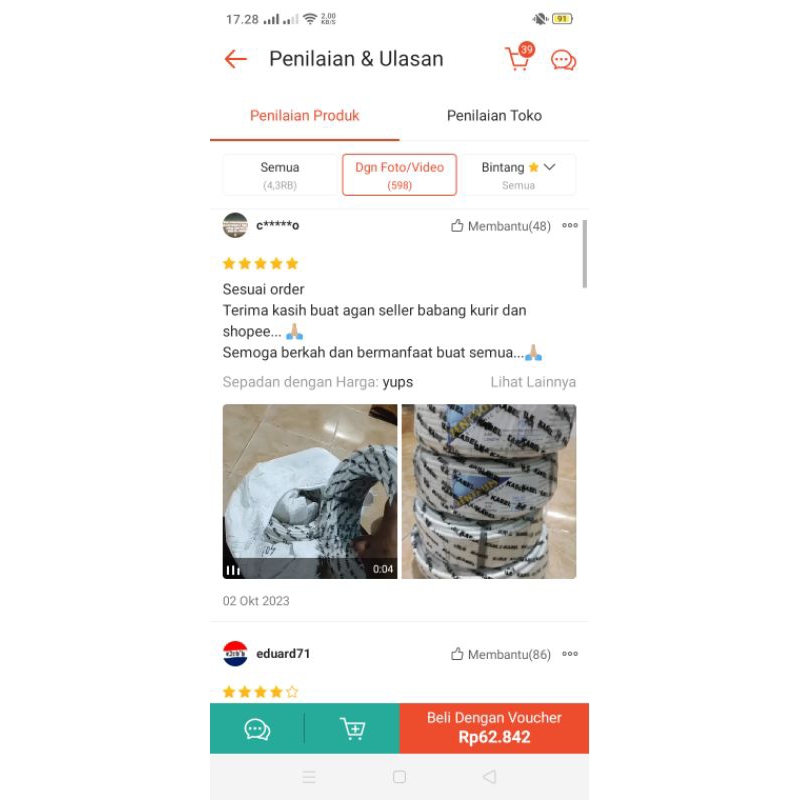Open the recent apps system button
Viewport: 800px width, 800px height.
(x=309, y=777)
